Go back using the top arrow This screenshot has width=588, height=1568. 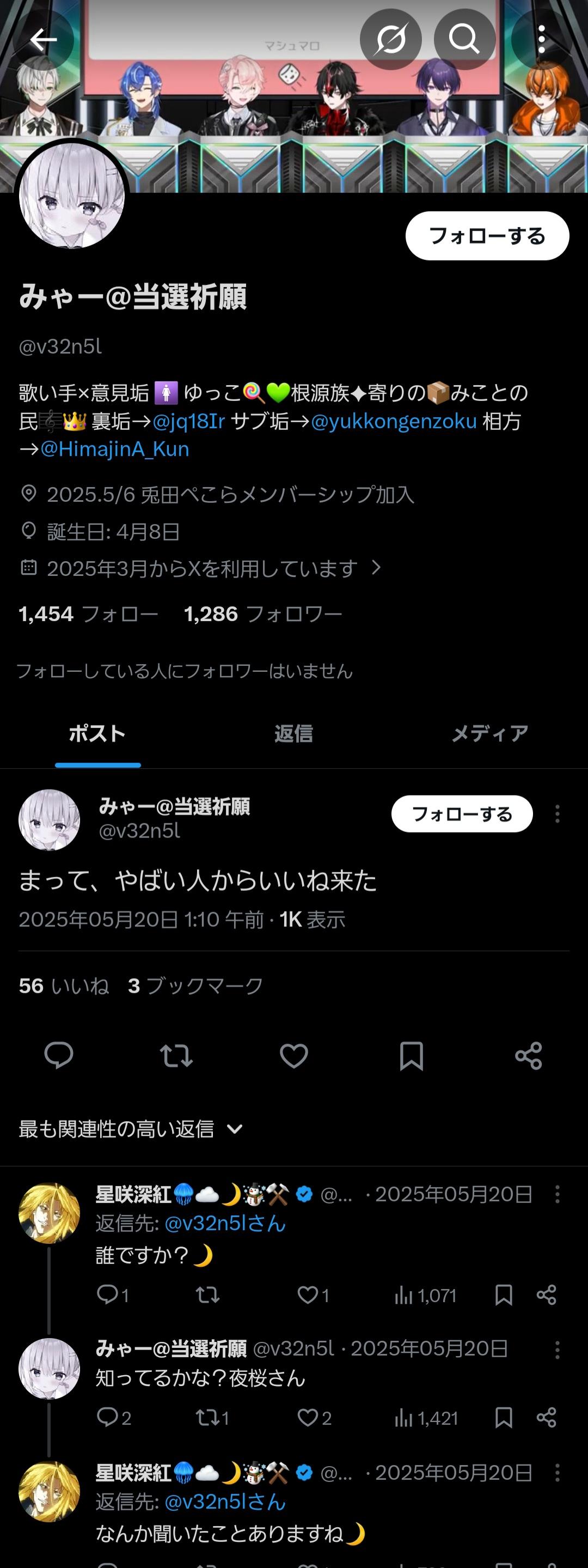coord(43,40)
